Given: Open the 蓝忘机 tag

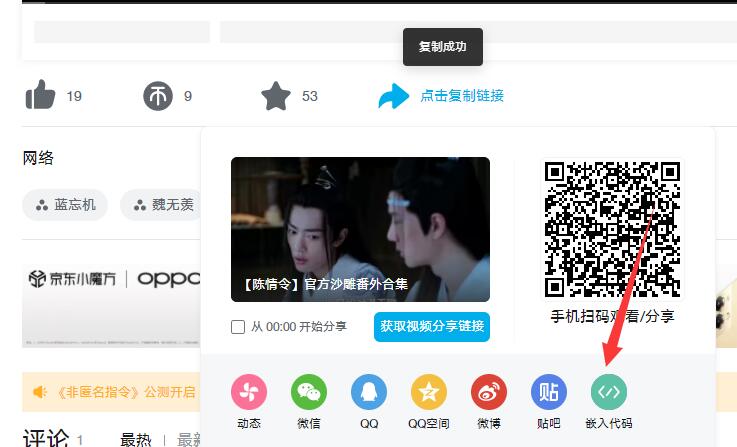Looking at the screenshot, I should pyautogui.click(x=66, y=205).
